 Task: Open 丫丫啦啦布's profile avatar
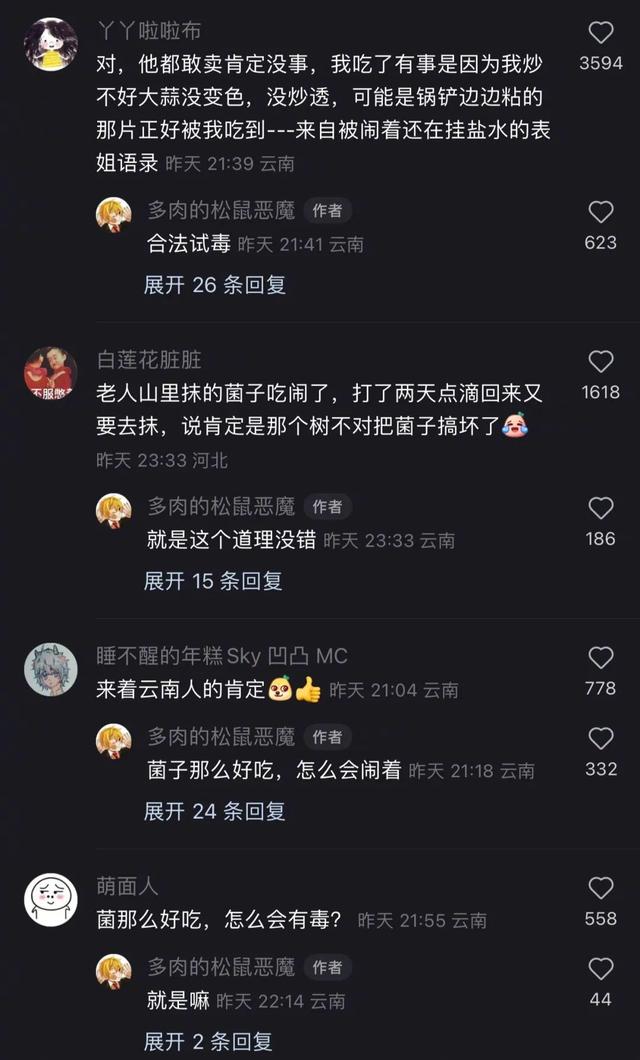(x=50, y=45)
